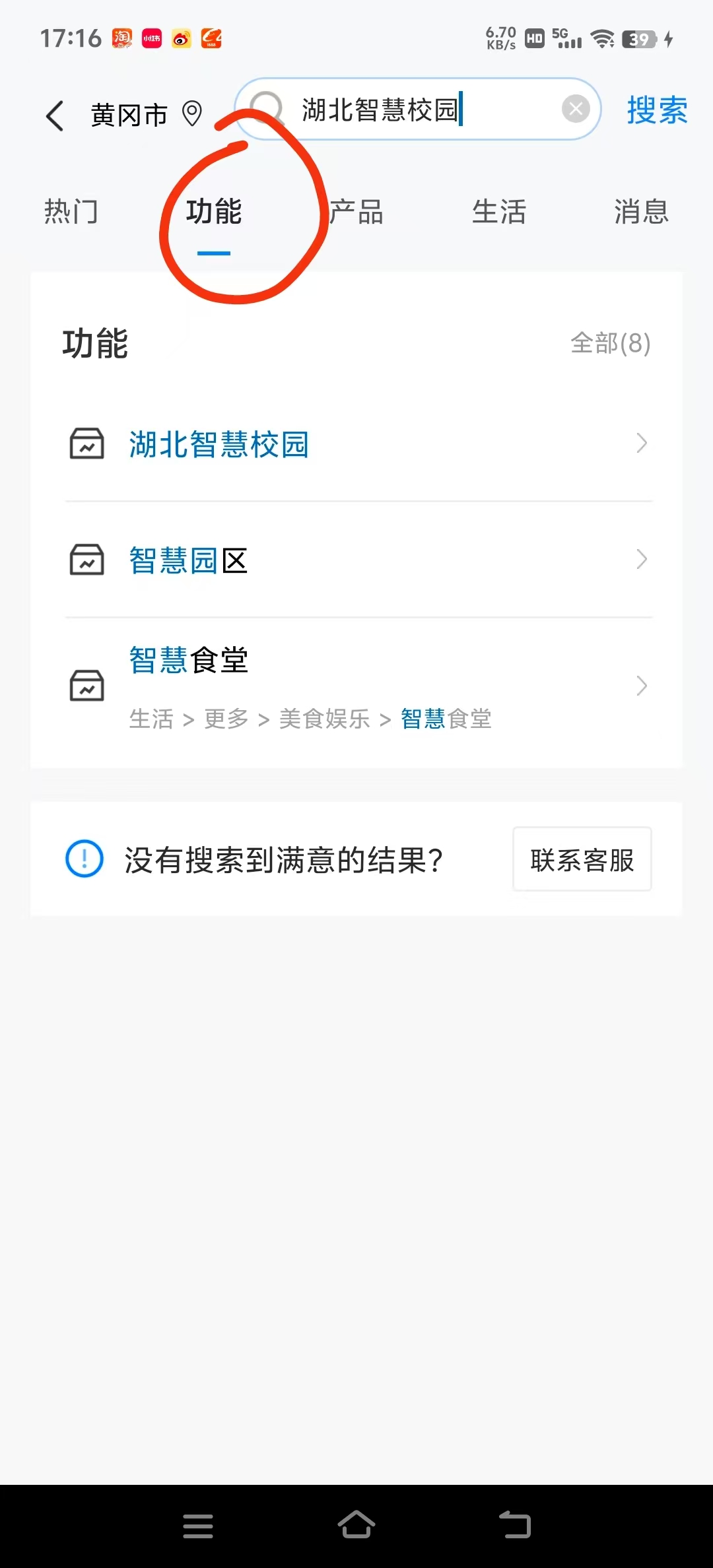Click the 湖北智慧校园 mini-program icon
The height and width of the screenshot is (1568, 713).
point(87,444)
